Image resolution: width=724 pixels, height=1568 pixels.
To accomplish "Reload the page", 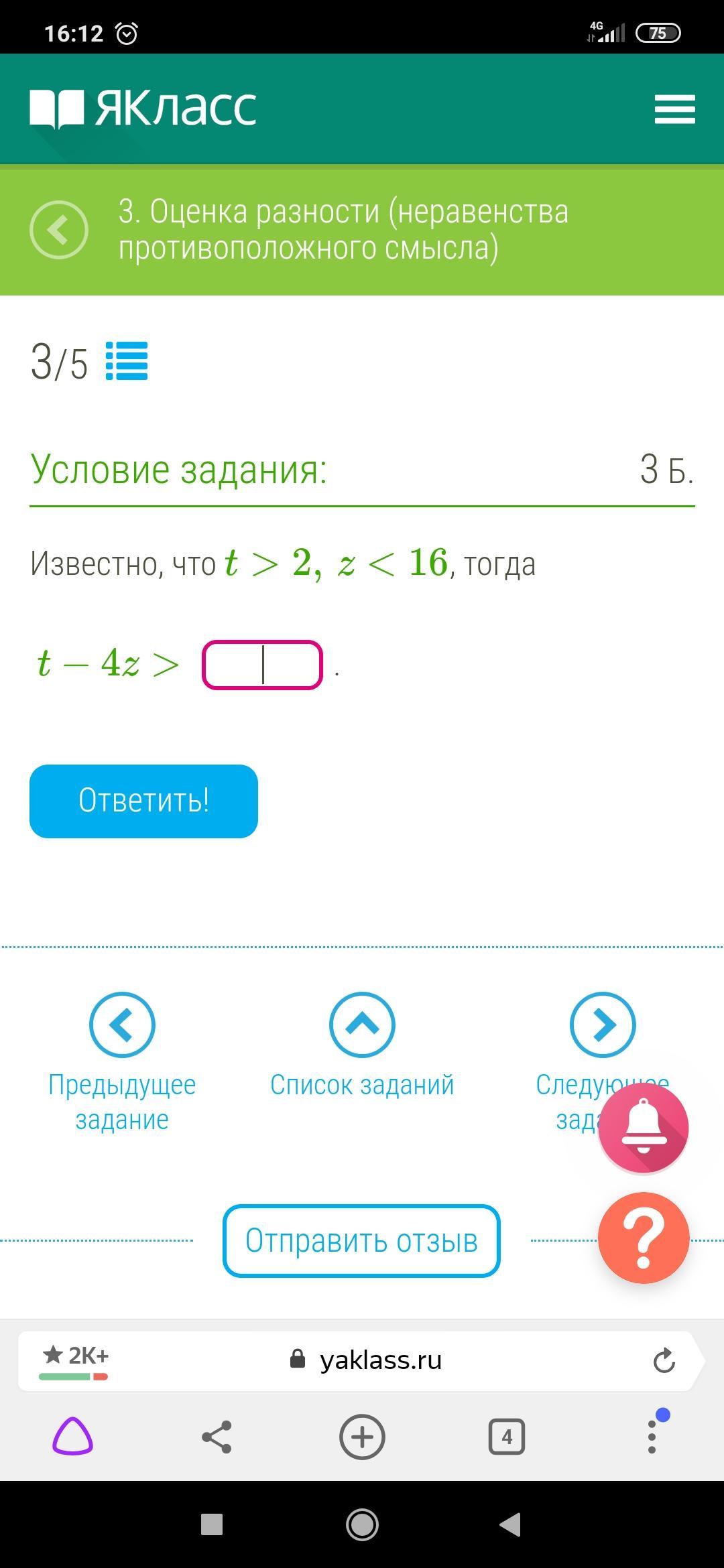I will point(664,1360).
